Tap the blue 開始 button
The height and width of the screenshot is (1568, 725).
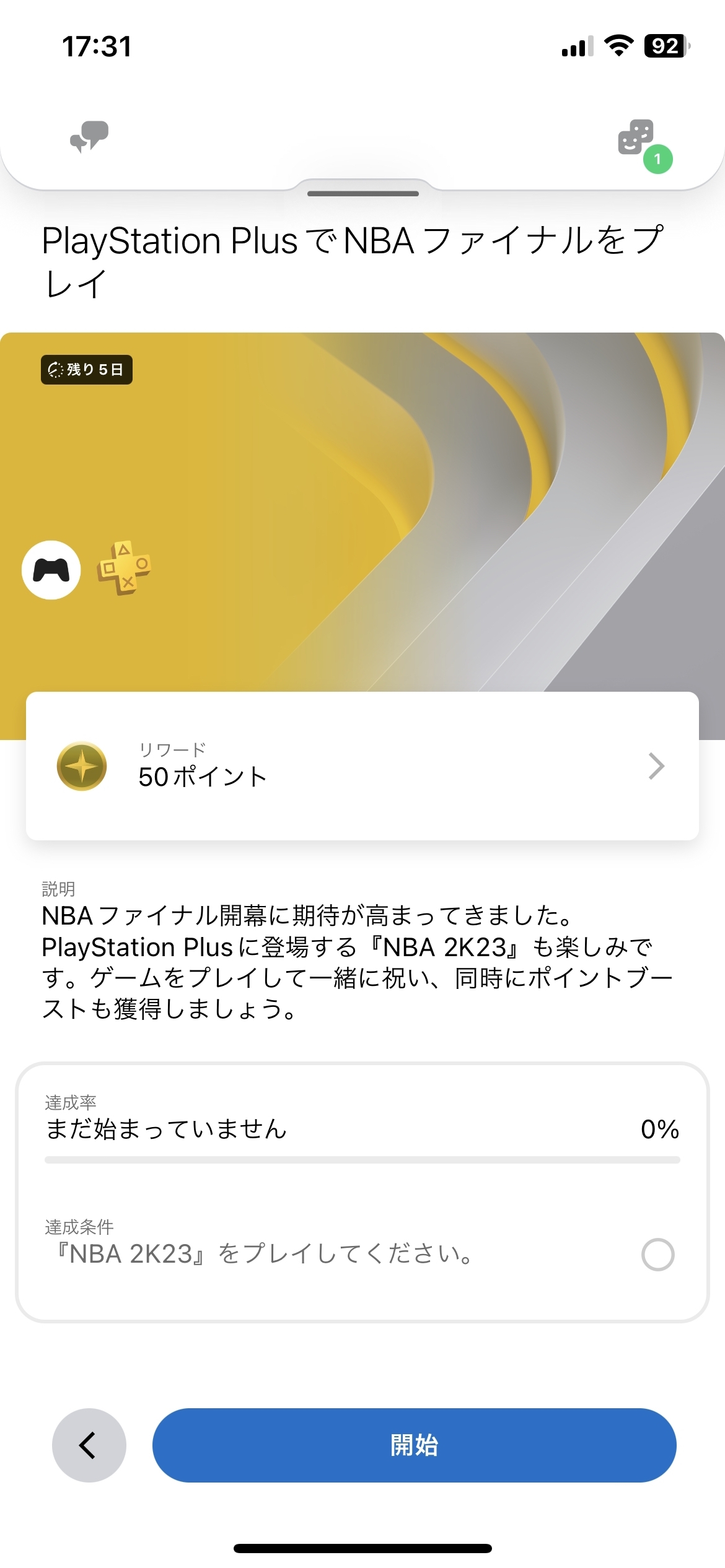click(414, 1445)
